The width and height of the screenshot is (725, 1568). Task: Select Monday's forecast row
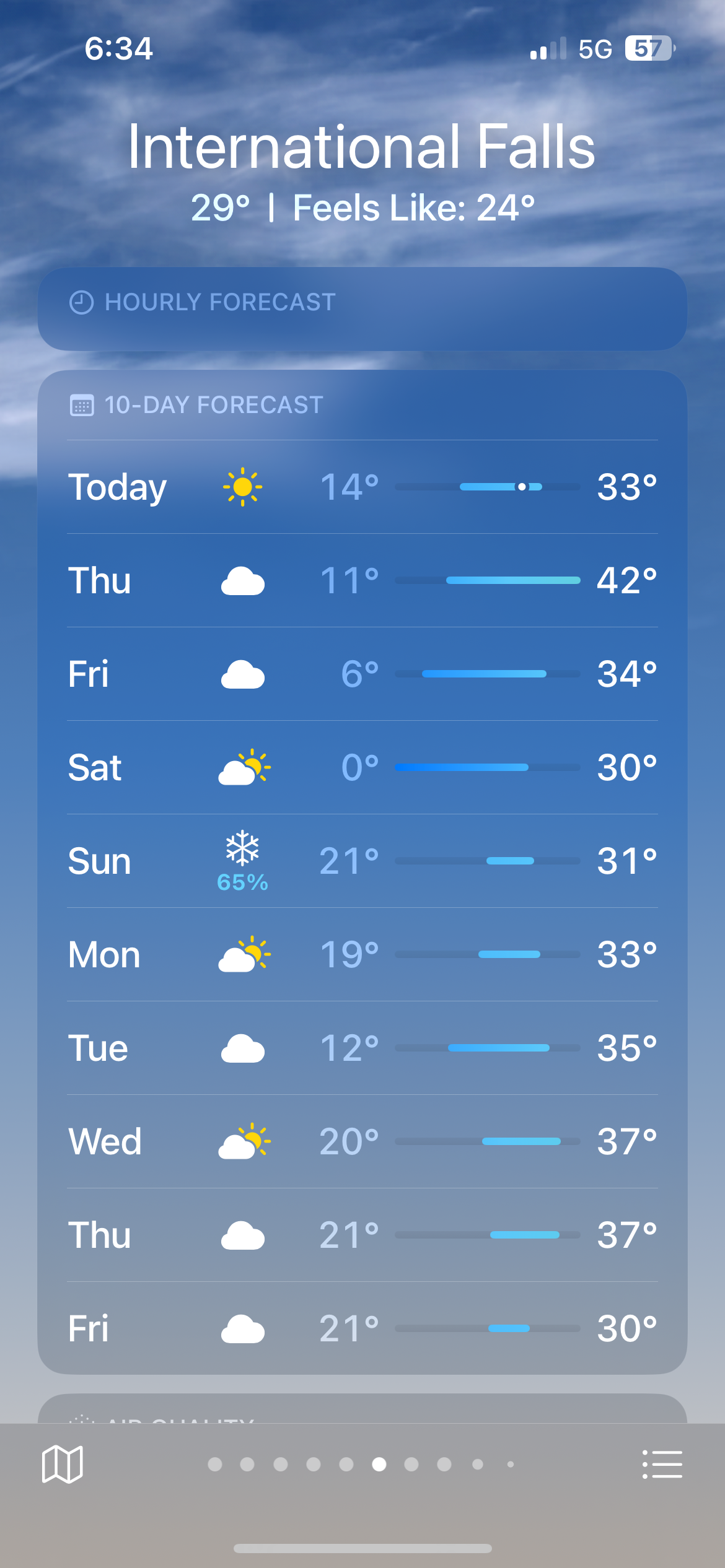click(362, 954)
